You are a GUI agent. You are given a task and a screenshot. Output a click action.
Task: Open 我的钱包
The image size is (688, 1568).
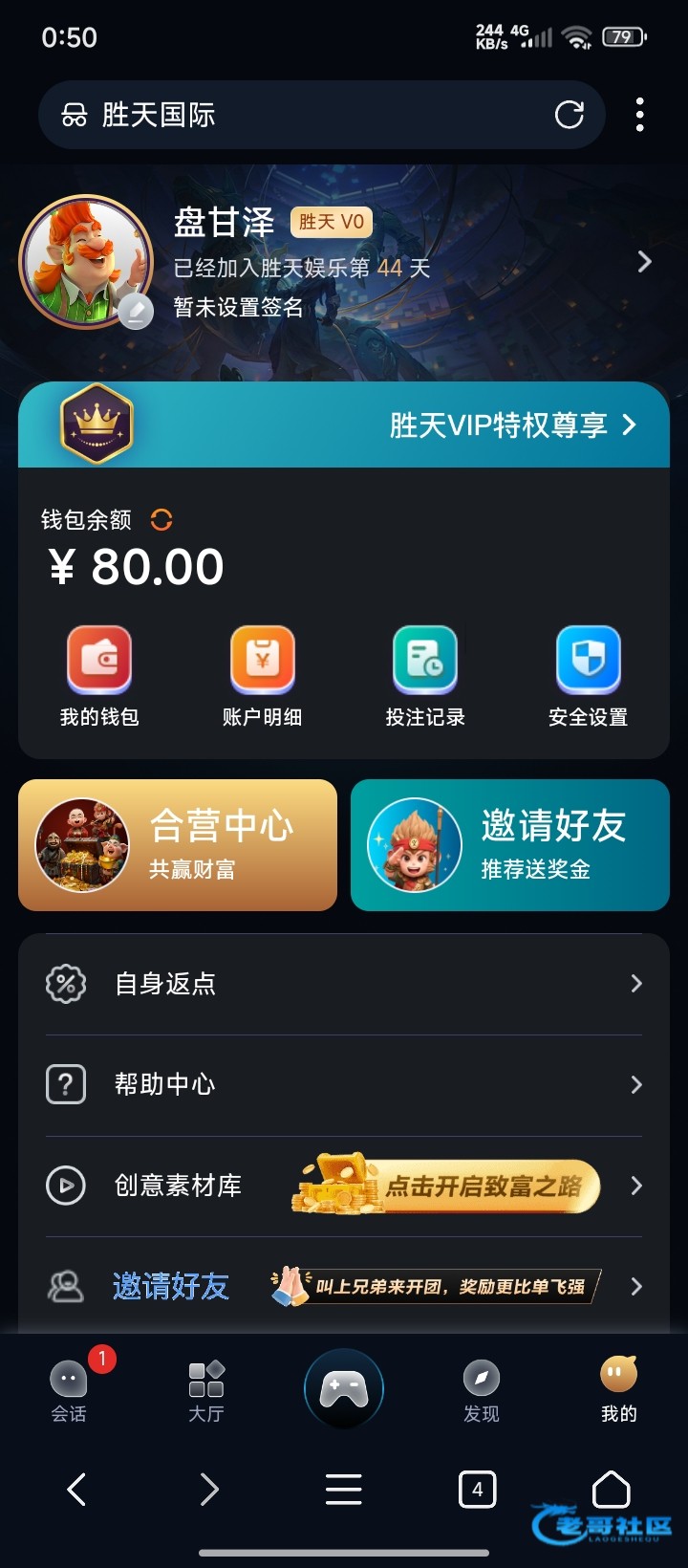pos(99,676)
